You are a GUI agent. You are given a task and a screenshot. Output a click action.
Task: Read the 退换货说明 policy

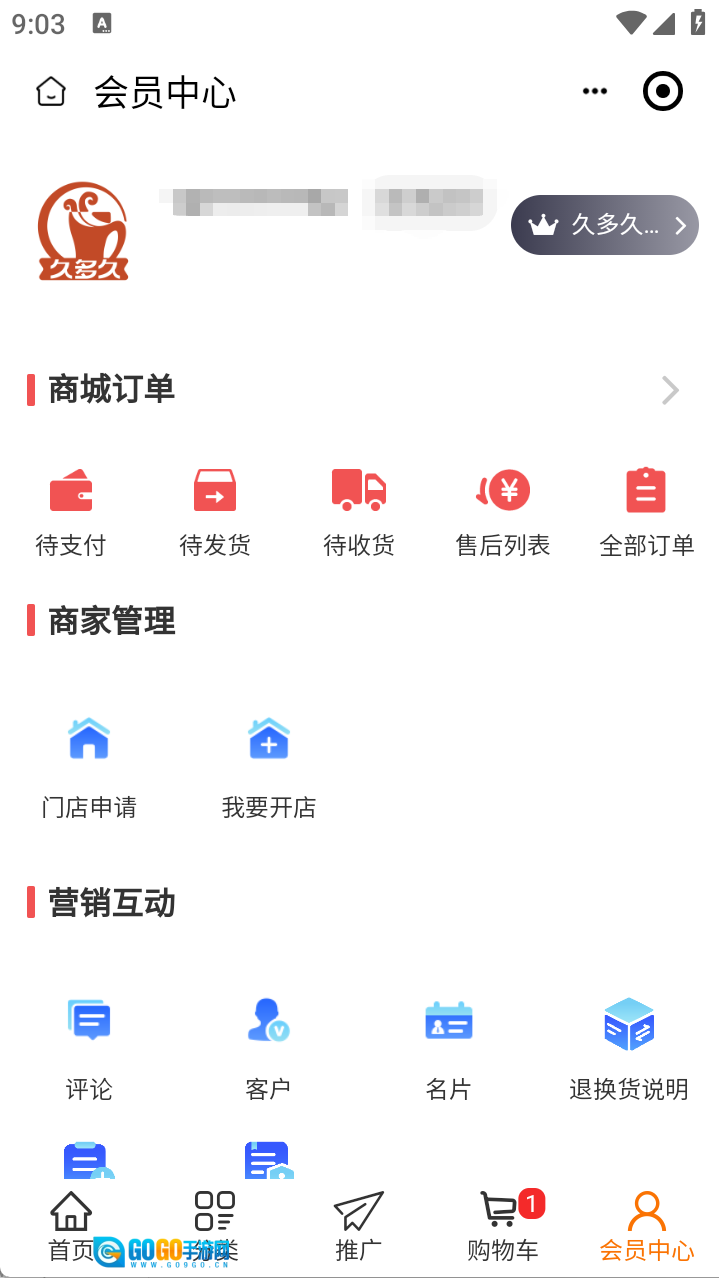(628, 1046)
